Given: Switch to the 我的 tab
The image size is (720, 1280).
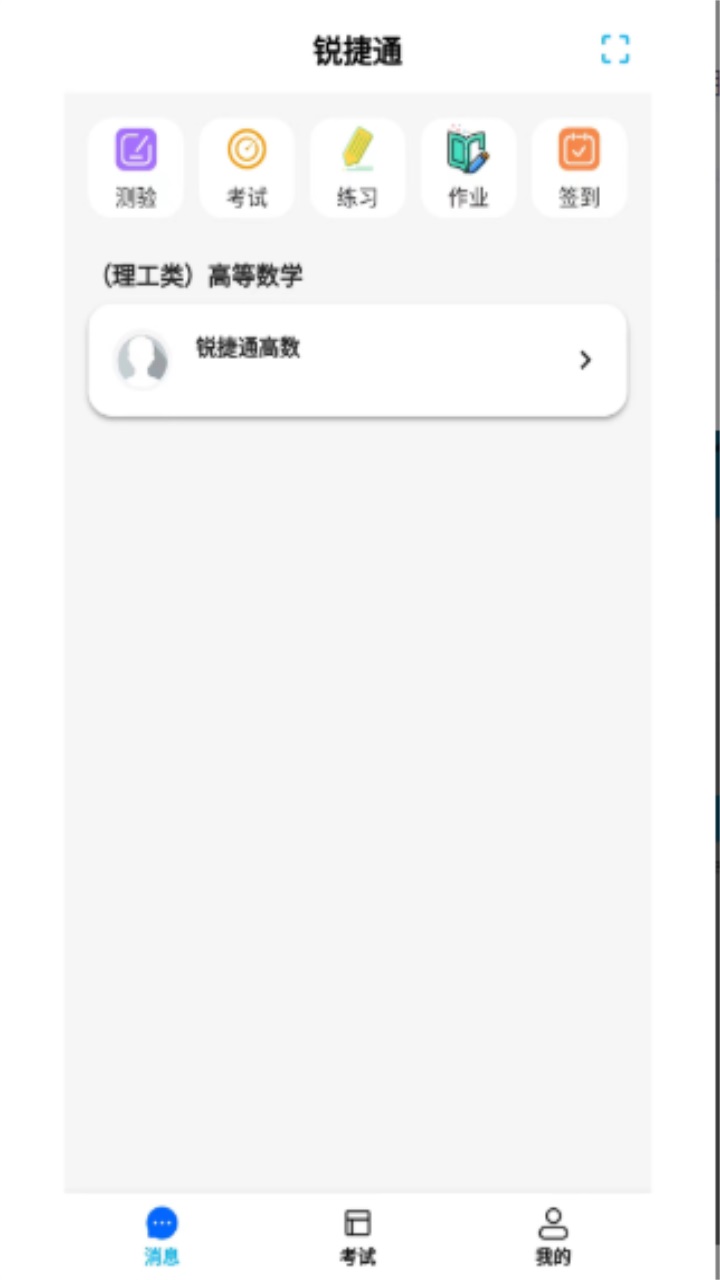Looking at the screenshot, I should (x=553, y=1236).
